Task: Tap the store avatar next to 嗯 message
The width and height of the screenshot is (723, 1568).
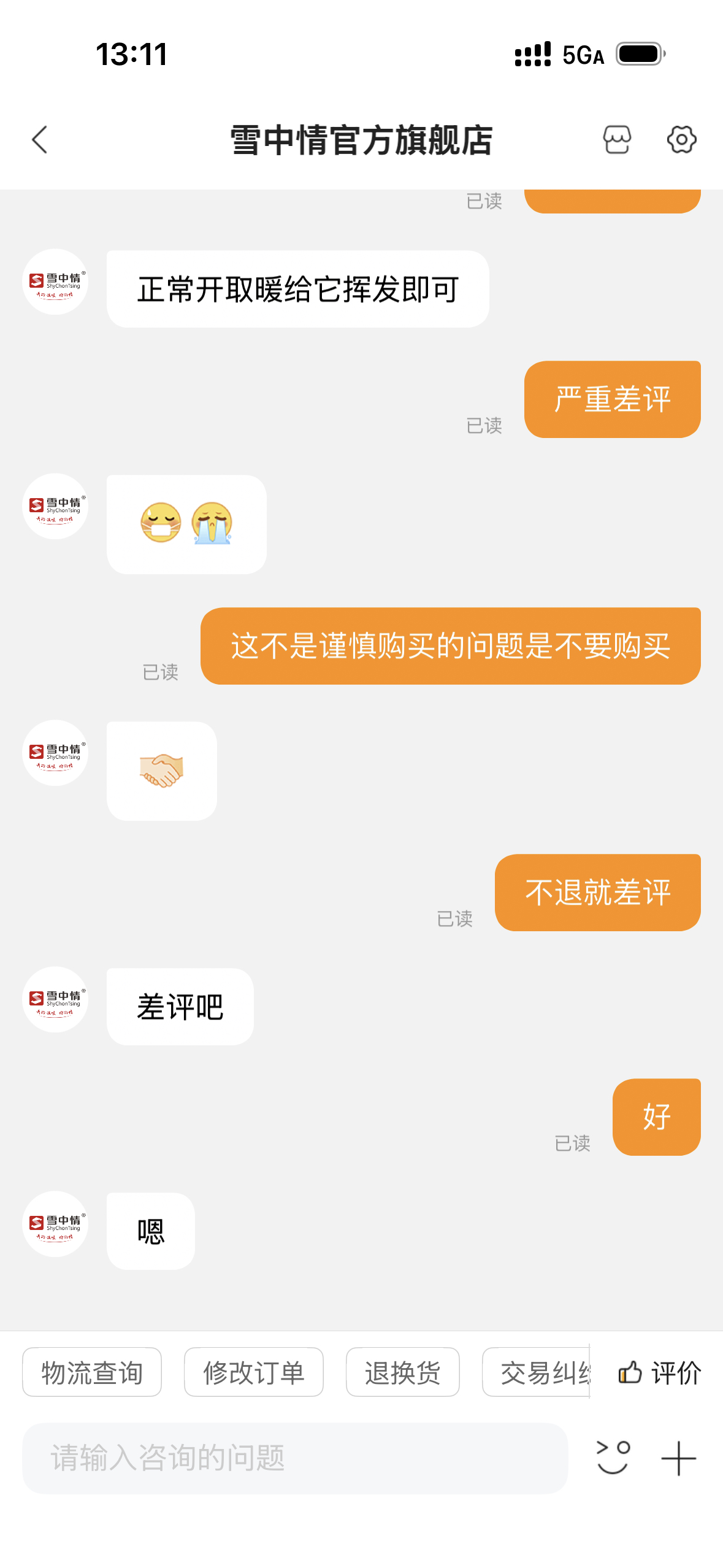Action: click(x=55, y=1225)
